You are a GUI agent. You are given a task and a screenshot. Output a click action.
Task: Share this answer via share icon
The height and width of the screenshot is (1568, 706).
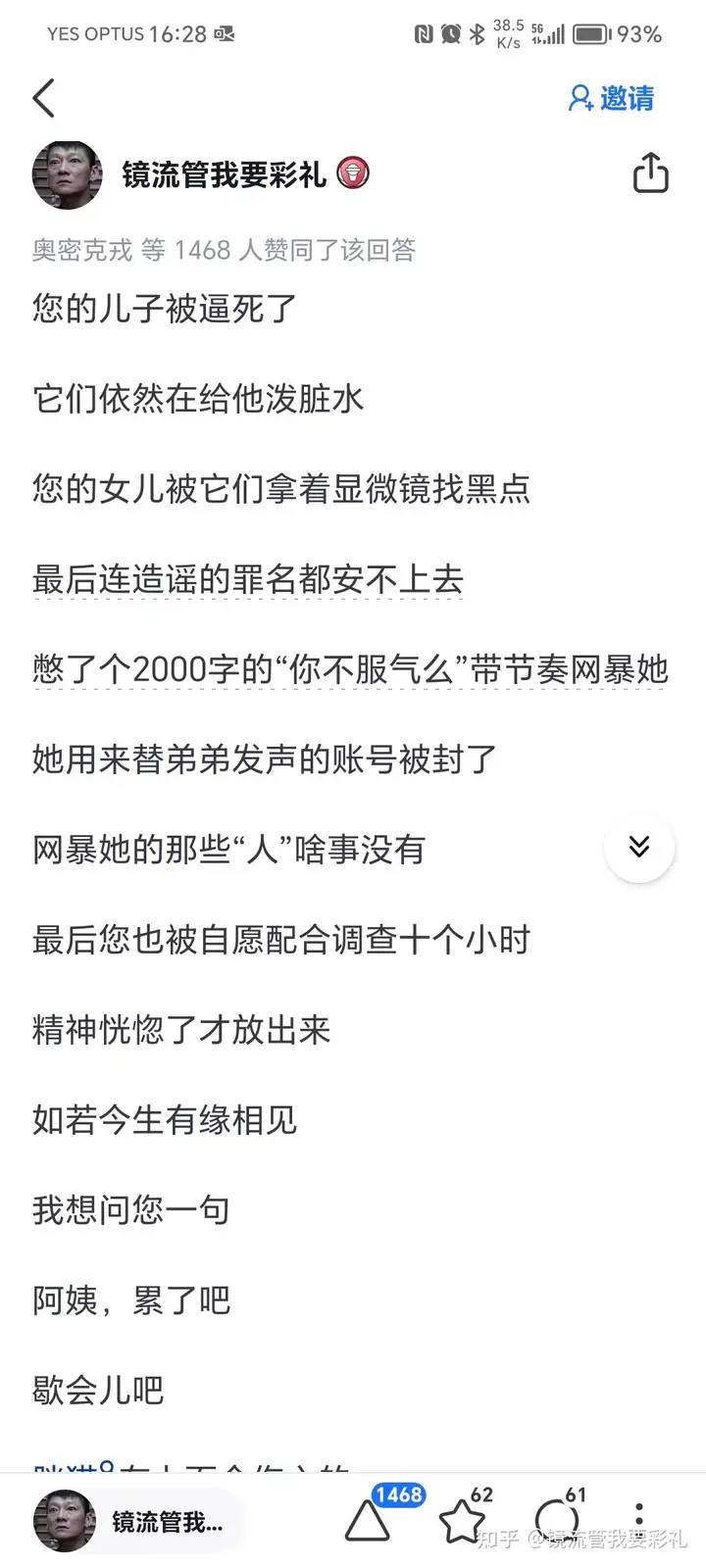tap(650, 174)
